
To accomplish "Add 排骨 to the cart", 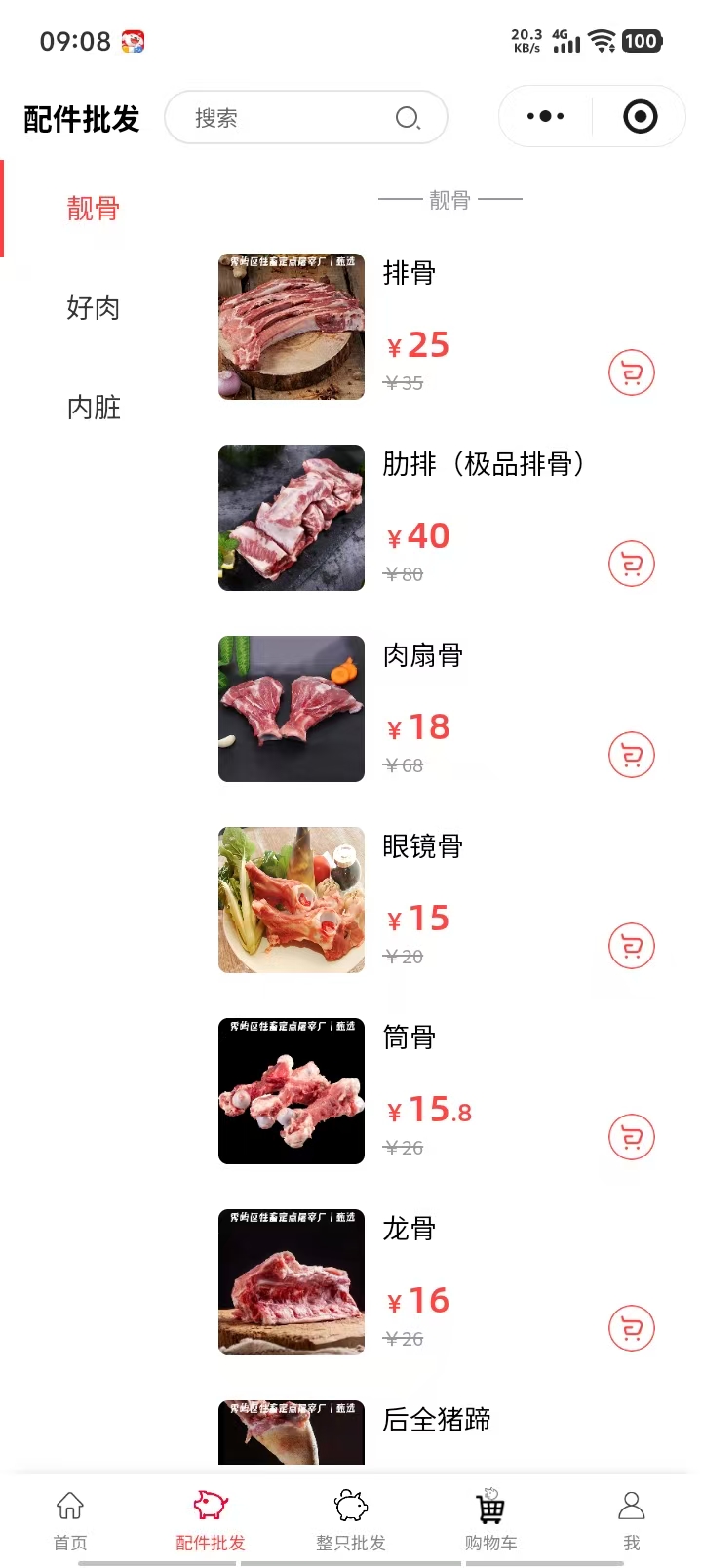I will 631,372.
